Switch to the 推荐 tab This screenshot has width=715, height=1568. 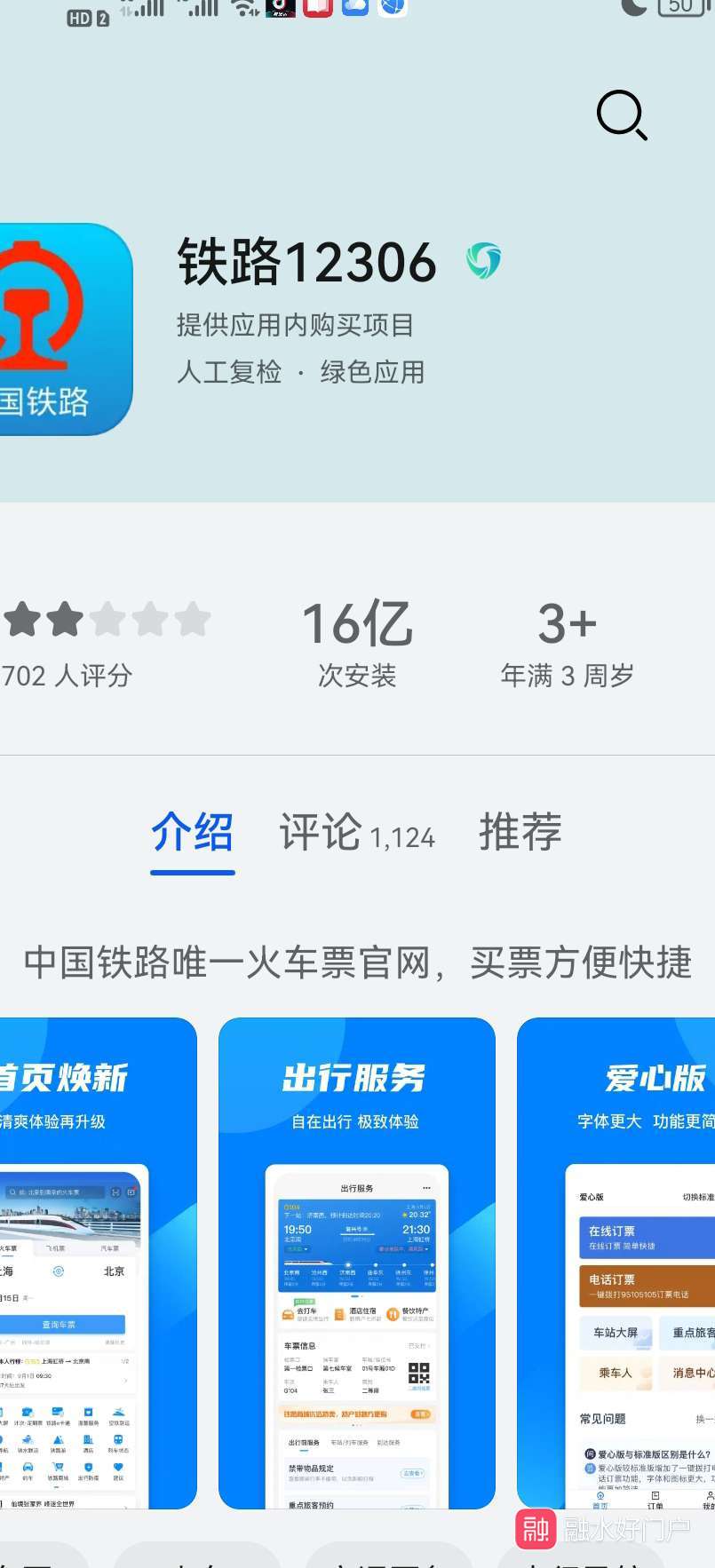[x=520, y=833]
